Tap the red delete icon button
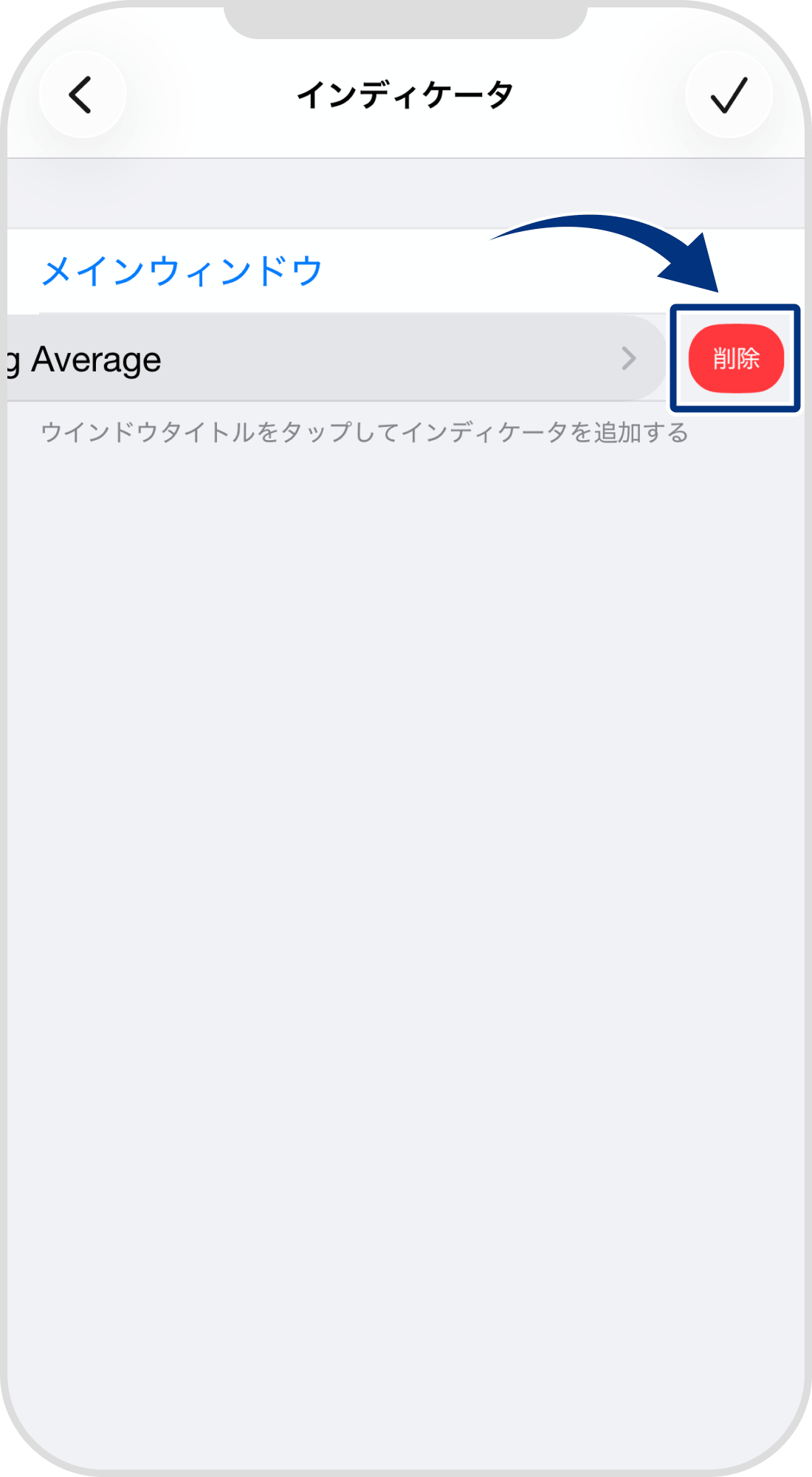 736,357
